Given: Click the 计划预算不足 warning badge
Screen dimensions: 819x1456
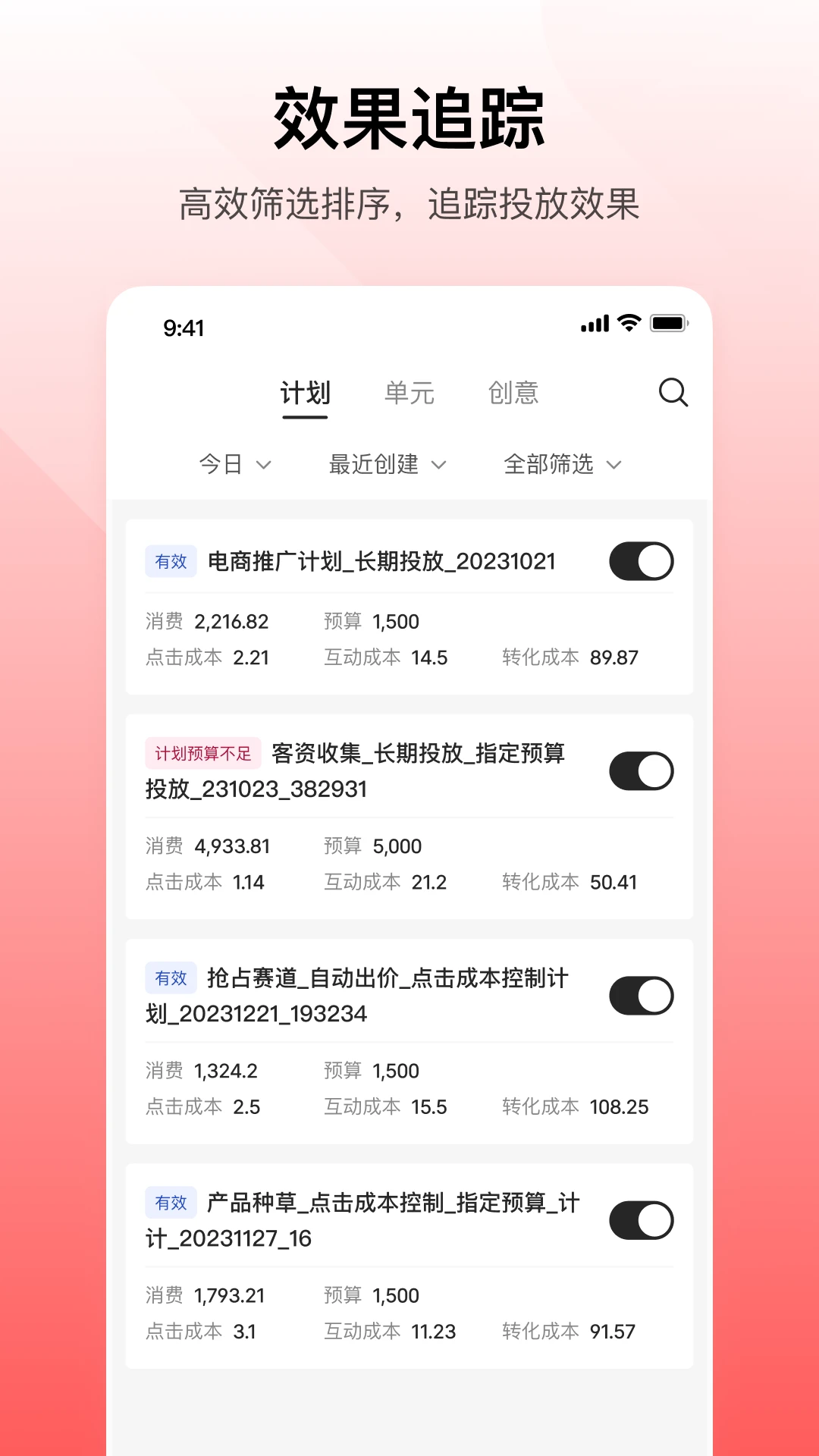Looking at the screenshot, I should point(201,755).
